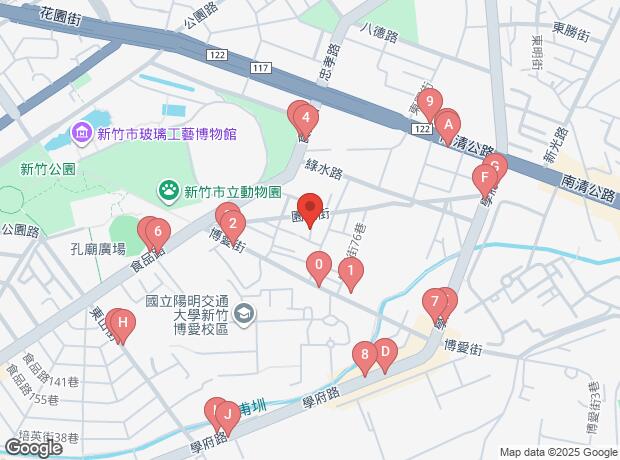Open the 新竹市玻璃工藝博物館 place icon
The height and width of the screenshot is (460, 620).
point(81,133)
